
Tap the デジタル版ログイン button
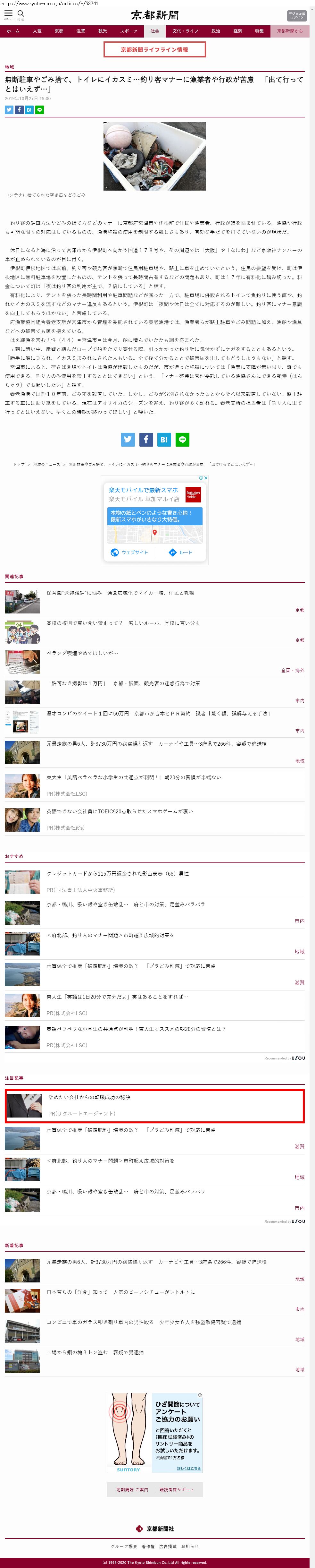[x=296, y=16]
